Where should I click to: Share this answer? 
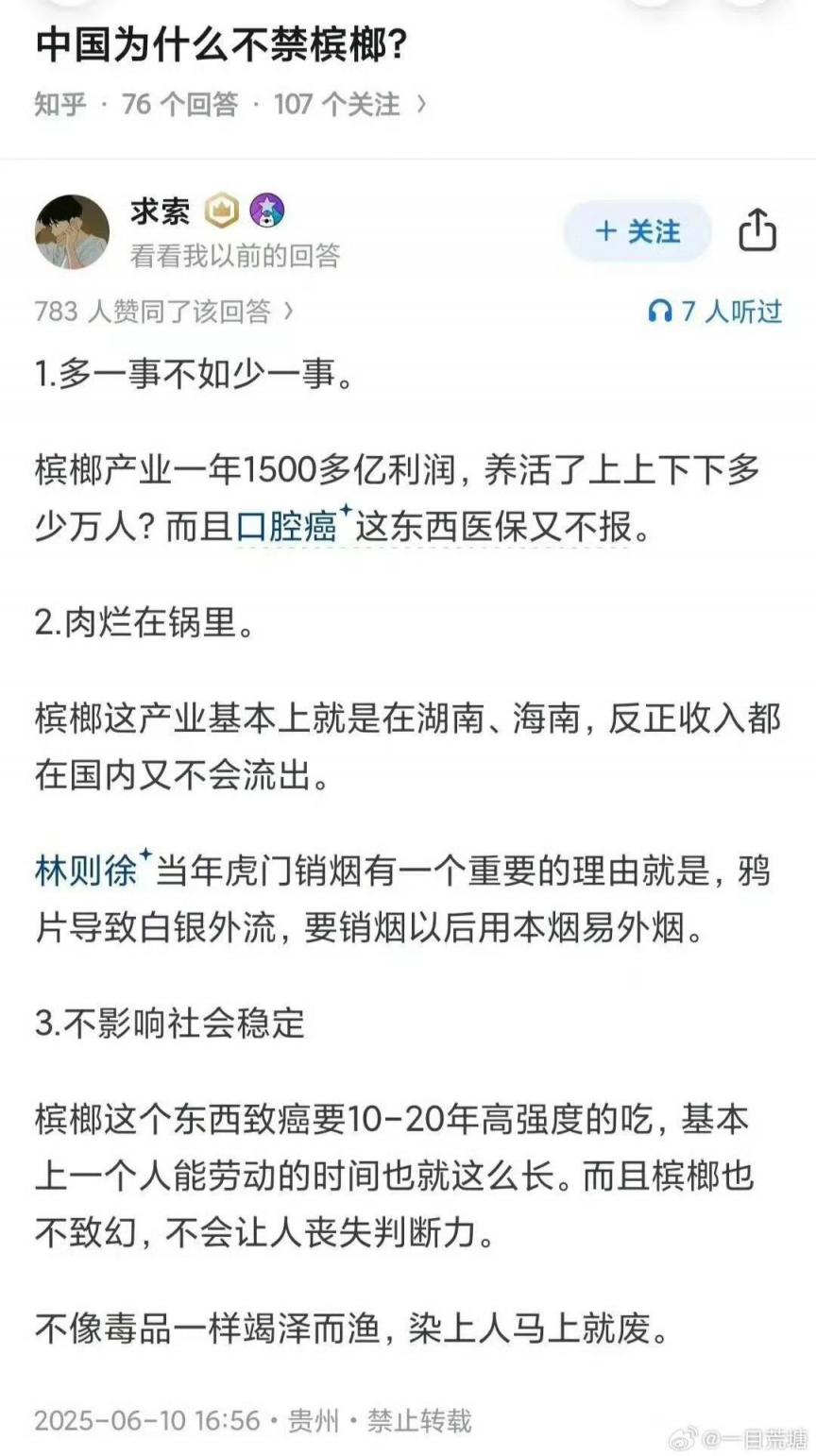pyautogui.click(x=756, y=230)
